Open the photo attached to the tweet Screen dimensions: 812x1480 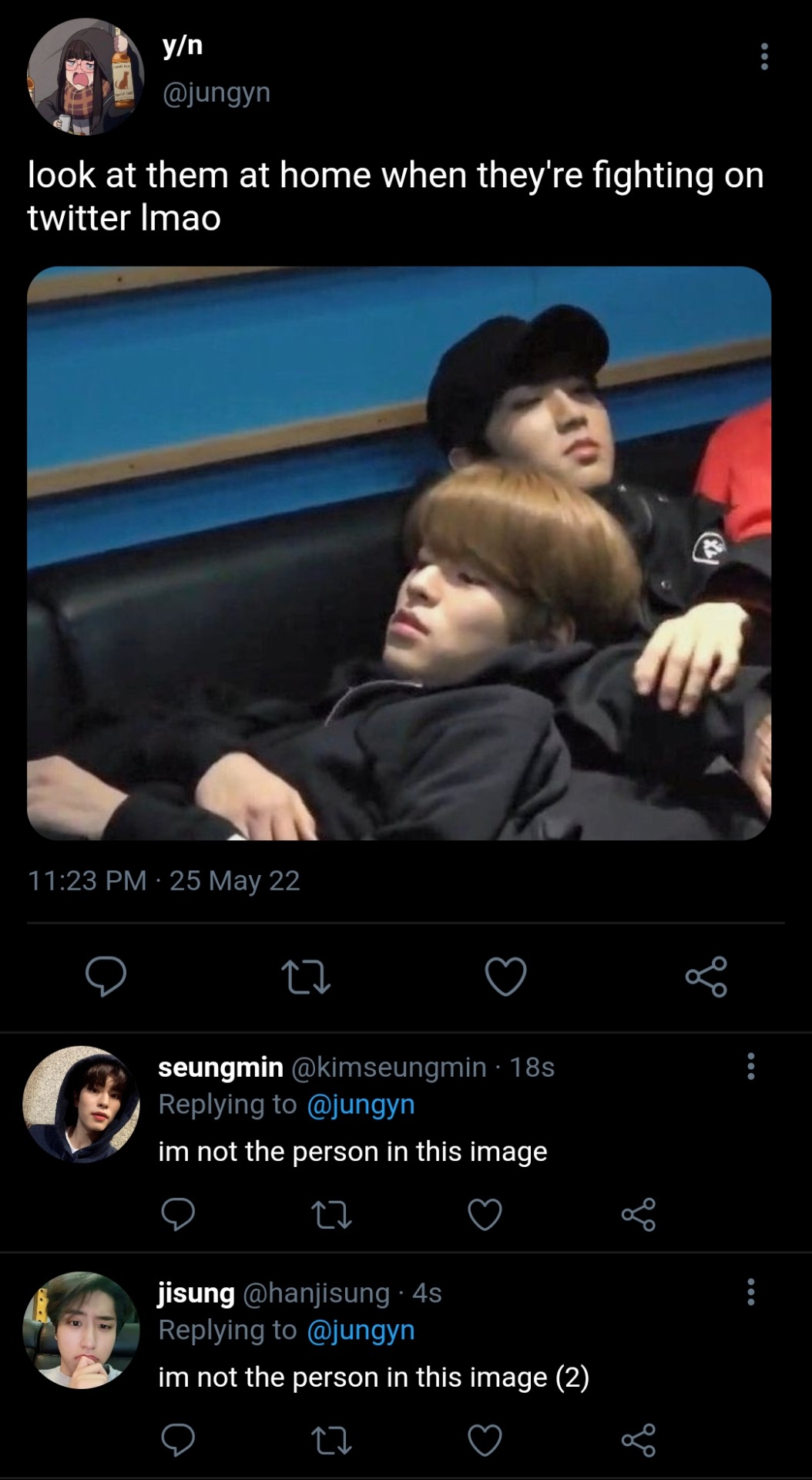(x=398, y=553)
